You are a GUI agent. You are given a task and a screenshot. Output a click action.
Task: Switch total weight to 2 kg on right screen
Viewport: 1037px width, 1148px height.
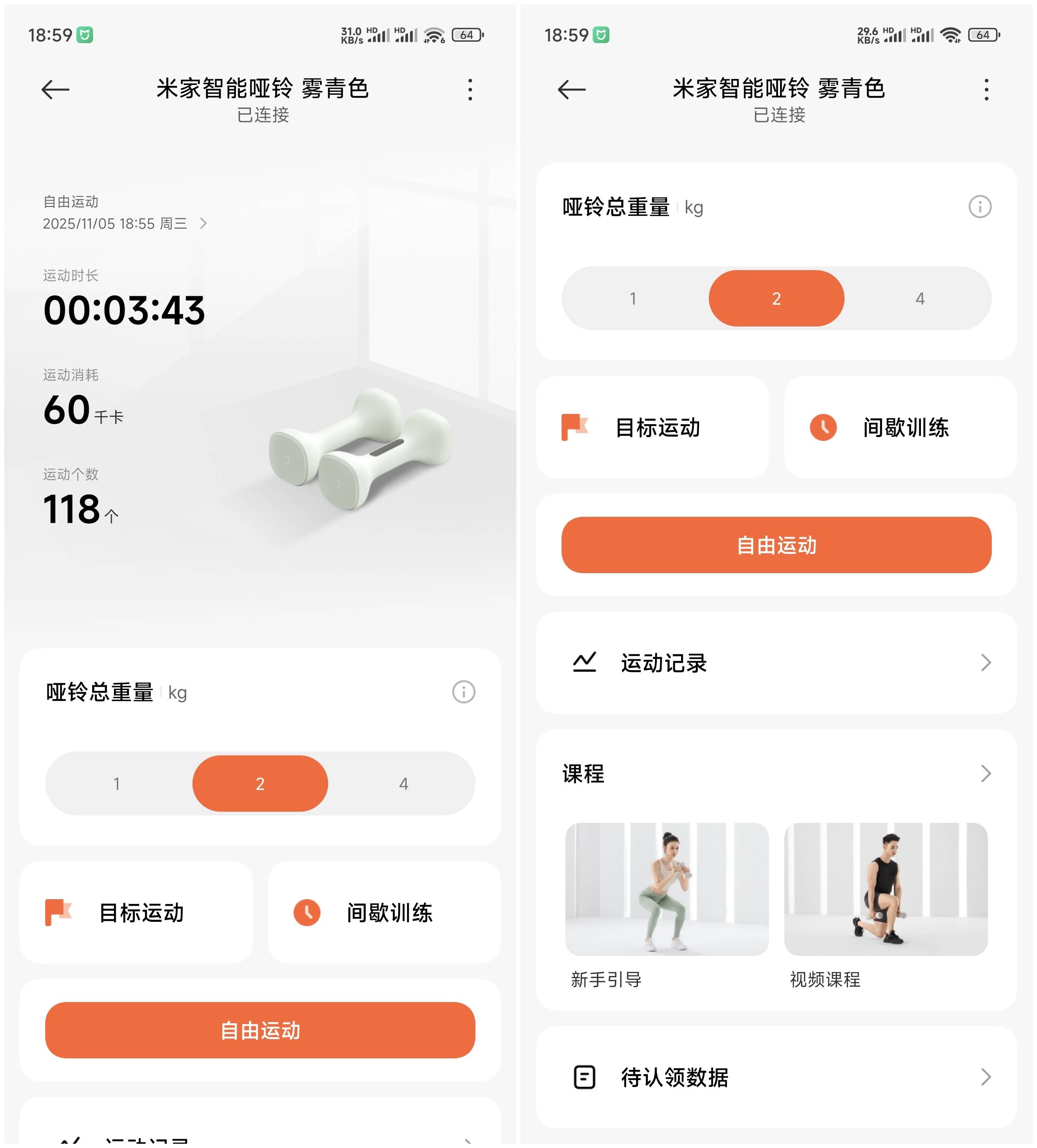776,298
